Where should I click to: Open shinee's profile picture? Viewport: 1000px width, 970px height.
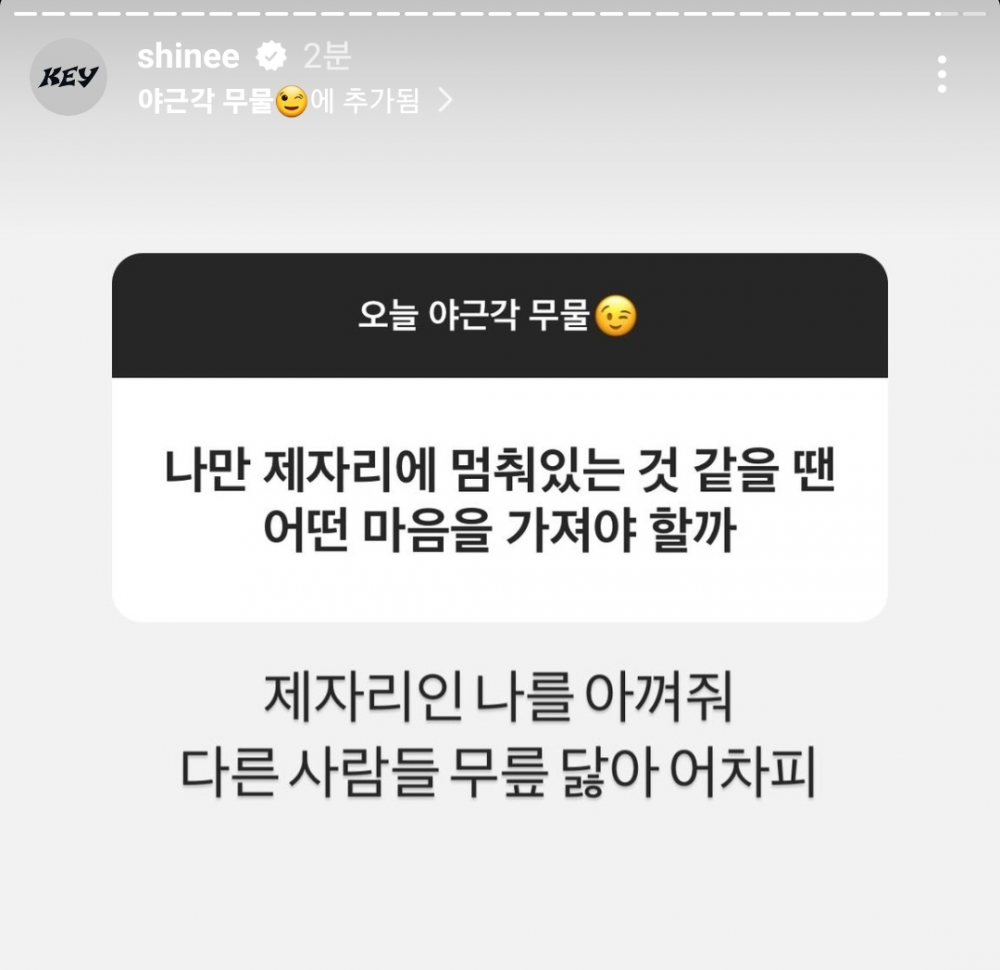tap(68, 77)
